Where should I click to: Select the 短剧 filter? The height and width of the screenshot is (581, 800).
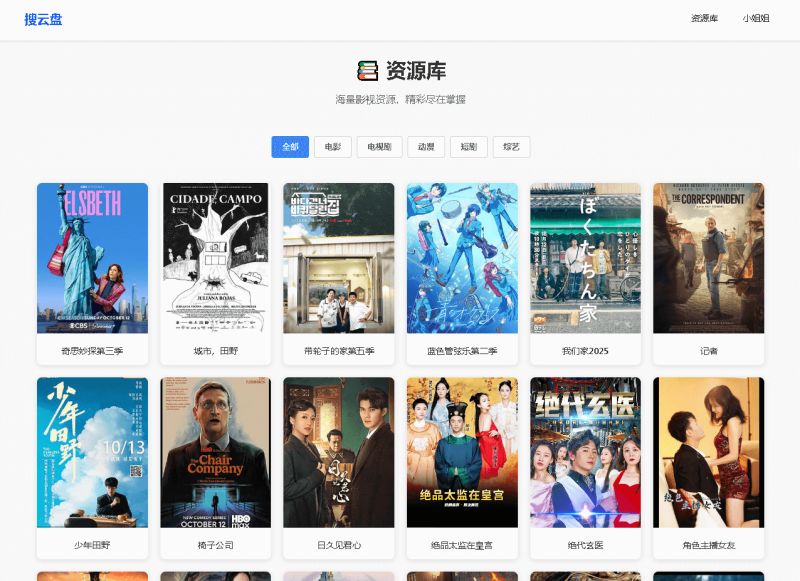(x=469, y=147)
